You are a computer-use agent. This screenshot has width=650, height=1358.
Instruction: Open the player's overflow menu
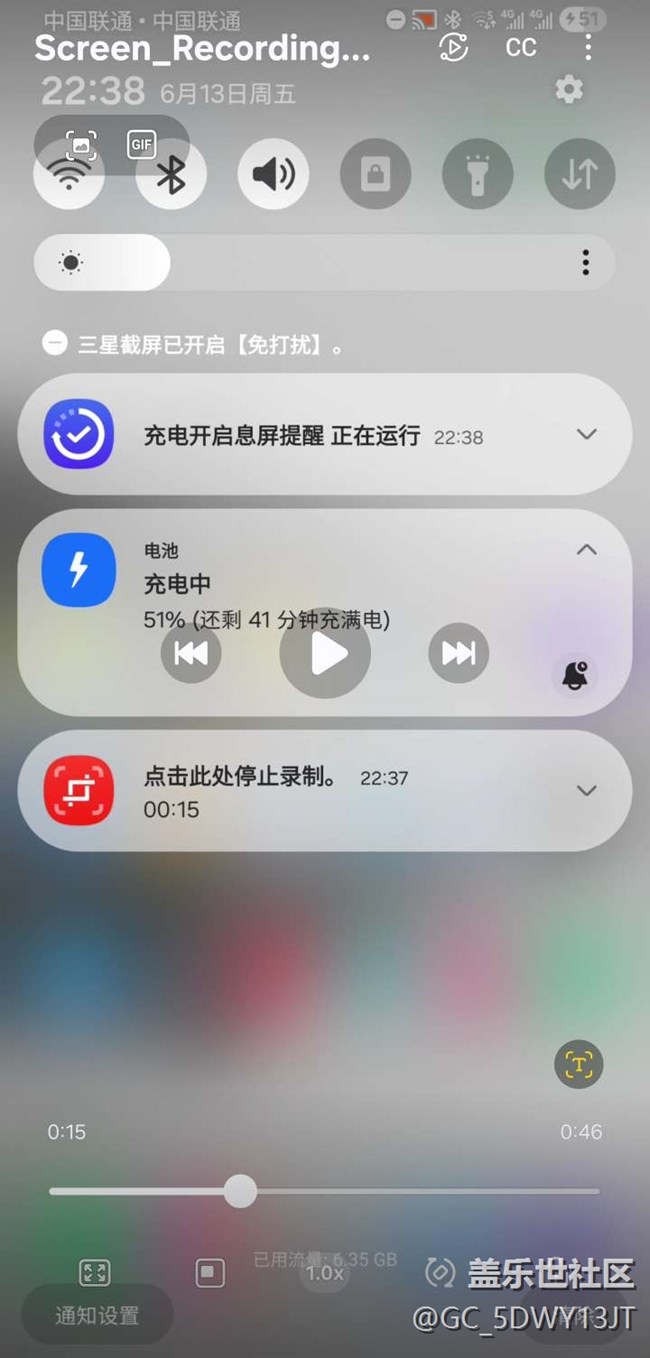click(x=588, y=47)
